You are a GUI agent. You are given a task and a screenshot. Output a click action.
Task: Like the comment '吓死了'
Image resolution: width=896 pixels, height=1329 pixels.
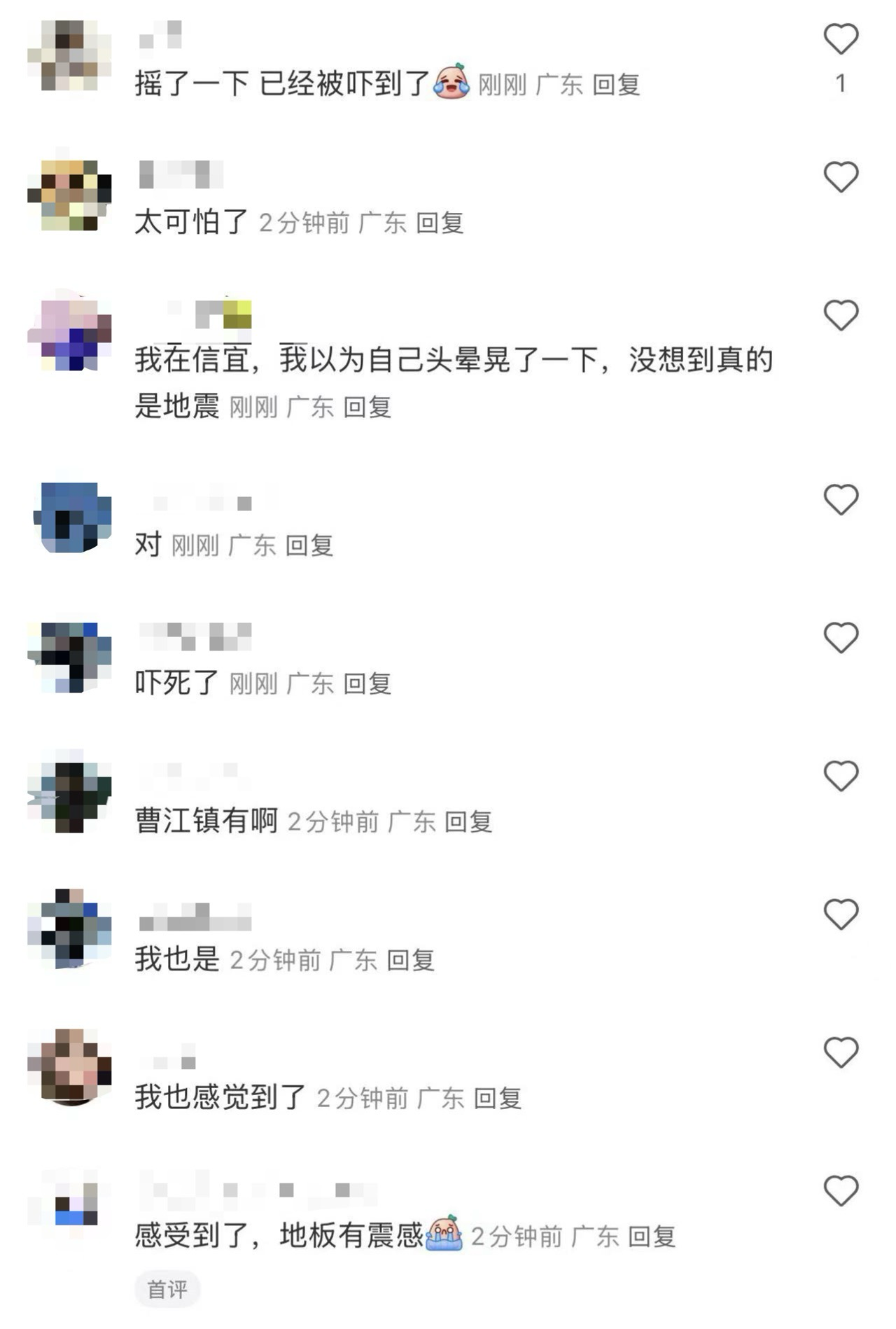point(841,638)
